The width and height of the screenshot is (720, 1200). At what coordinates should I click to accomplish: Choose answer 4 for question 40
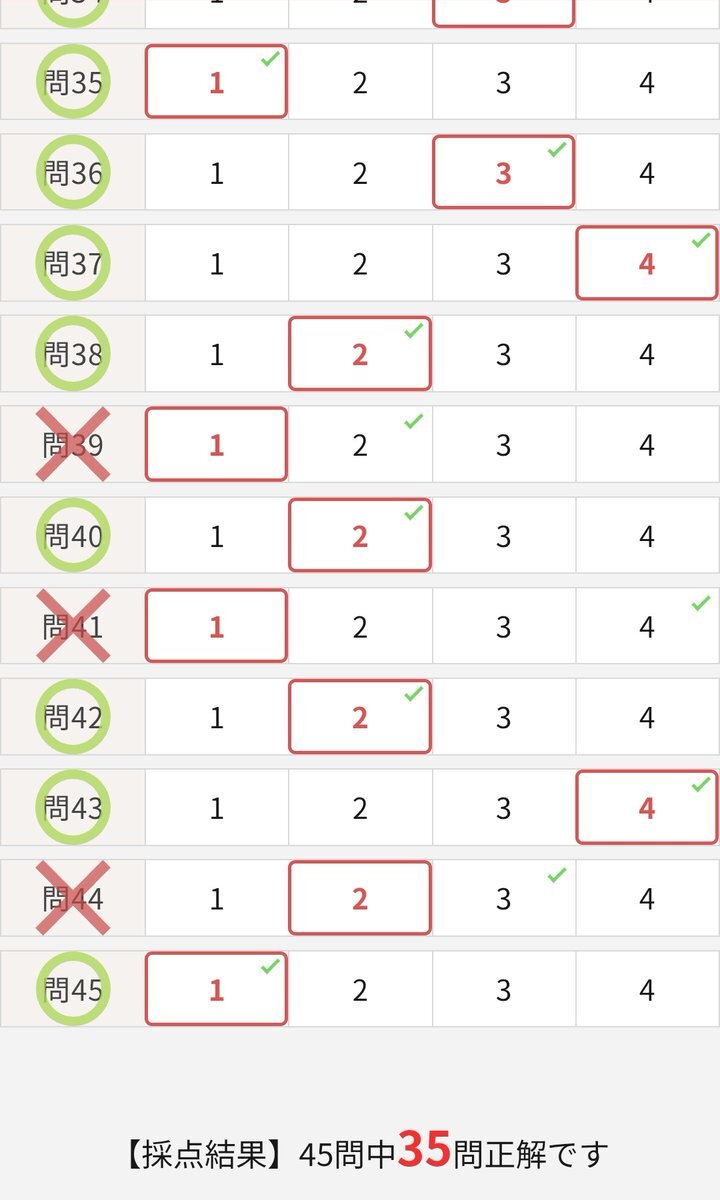click(647, 536)
